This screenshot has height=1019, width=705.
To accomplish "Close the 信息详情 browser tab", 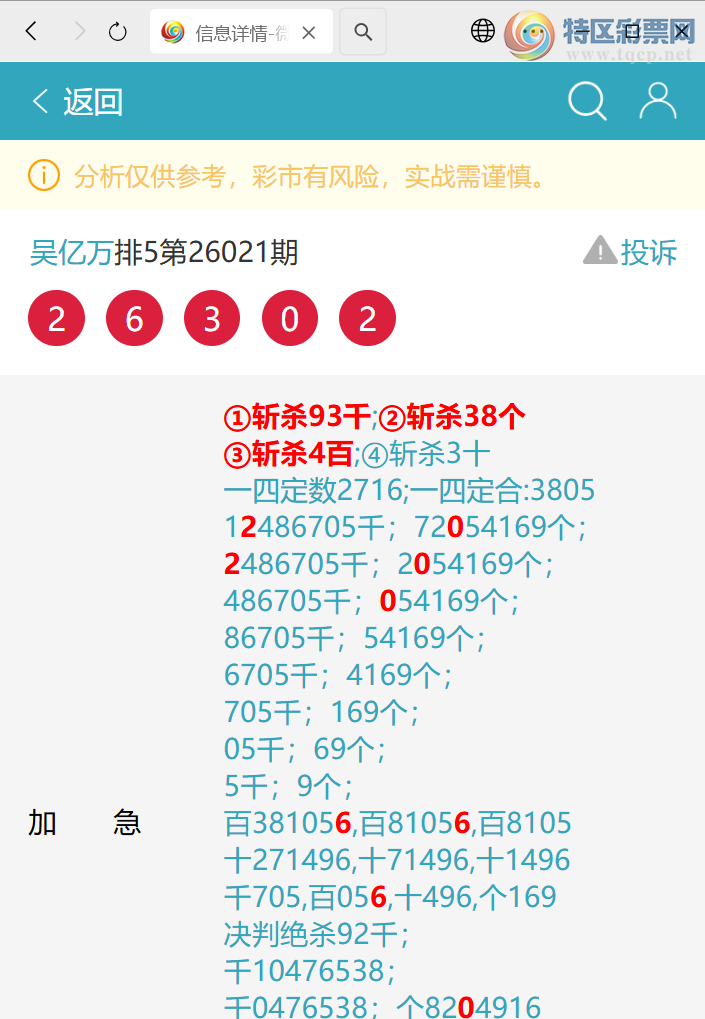I will (308, 33).
